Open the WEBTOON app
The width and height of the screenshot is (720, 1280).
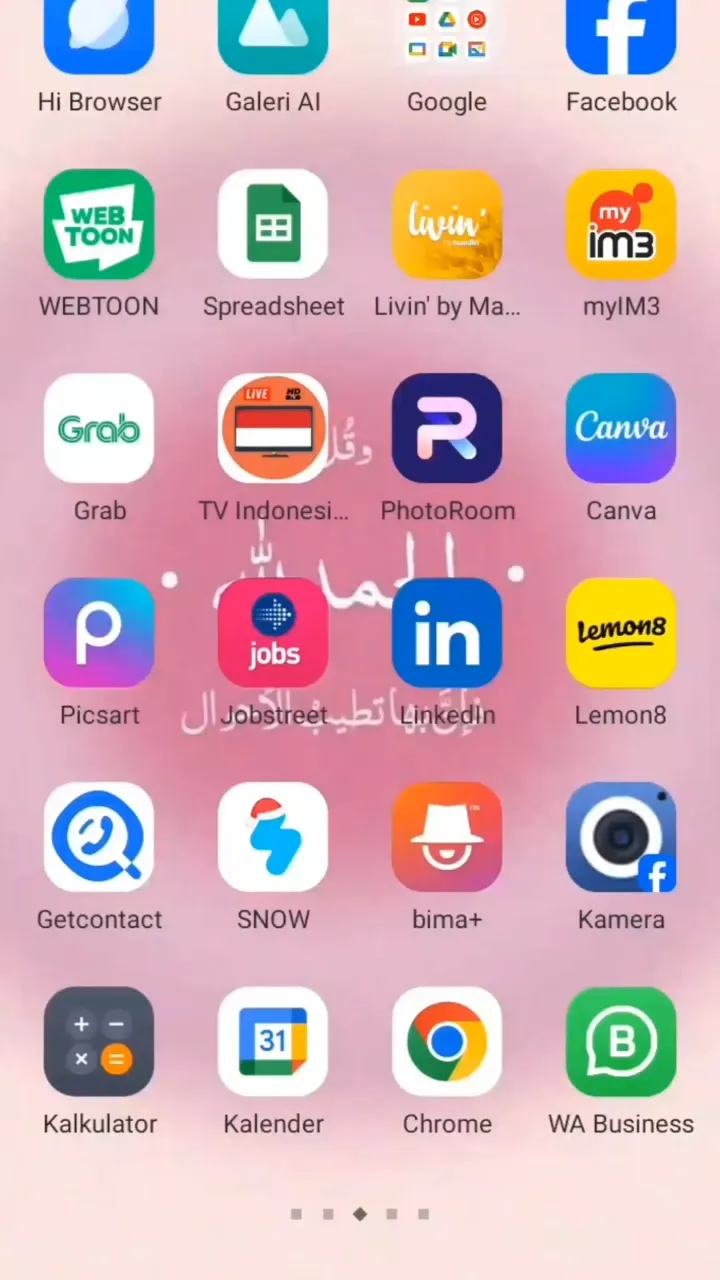(x=99, y=224)
